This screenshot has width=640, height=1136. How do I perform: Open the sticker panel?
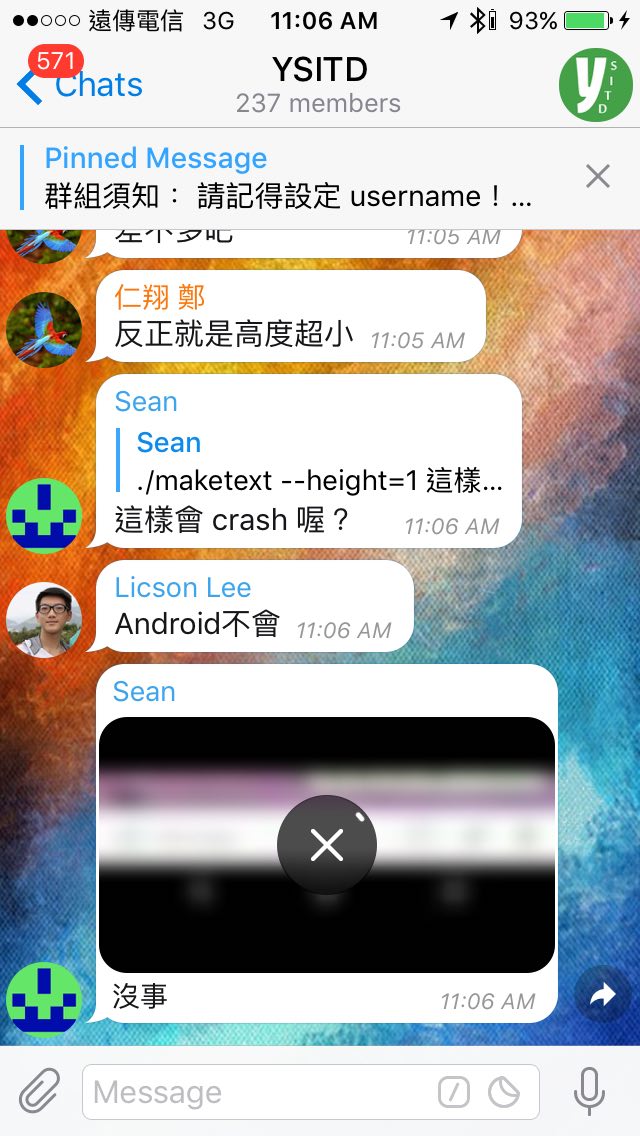click(x=504, y=1092)
